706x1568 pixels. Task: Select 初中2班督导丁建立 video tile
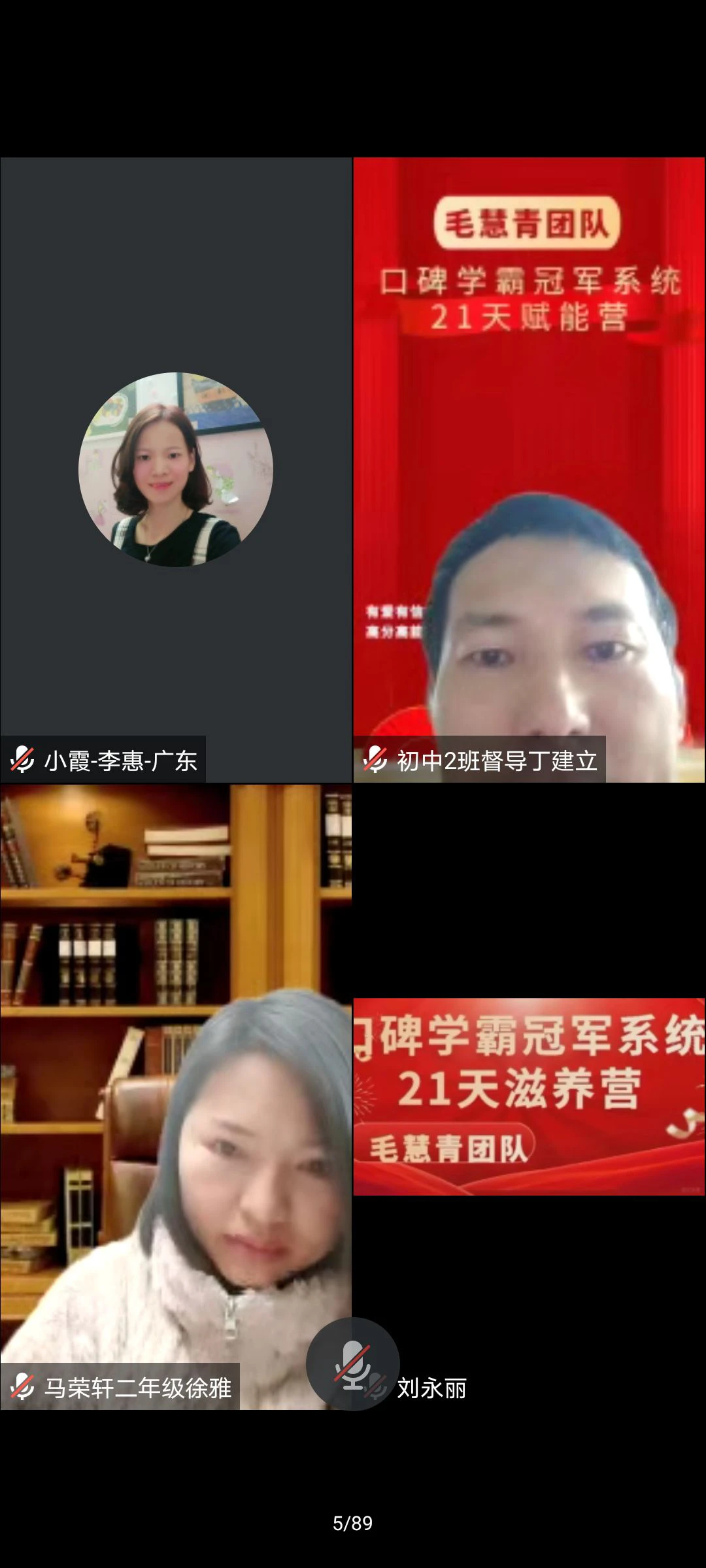pos(529,469)
